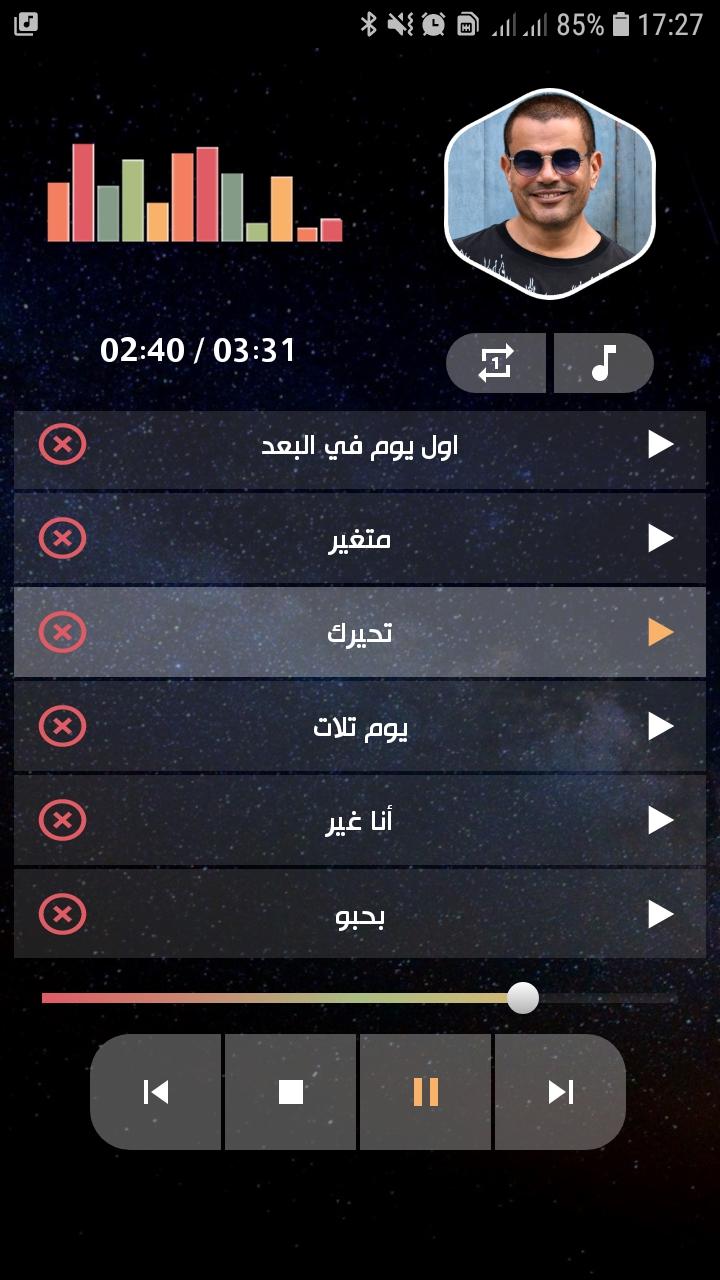Play the song متغير
The height and width of the screenshot is (1280, 720).
coord(660,539)
